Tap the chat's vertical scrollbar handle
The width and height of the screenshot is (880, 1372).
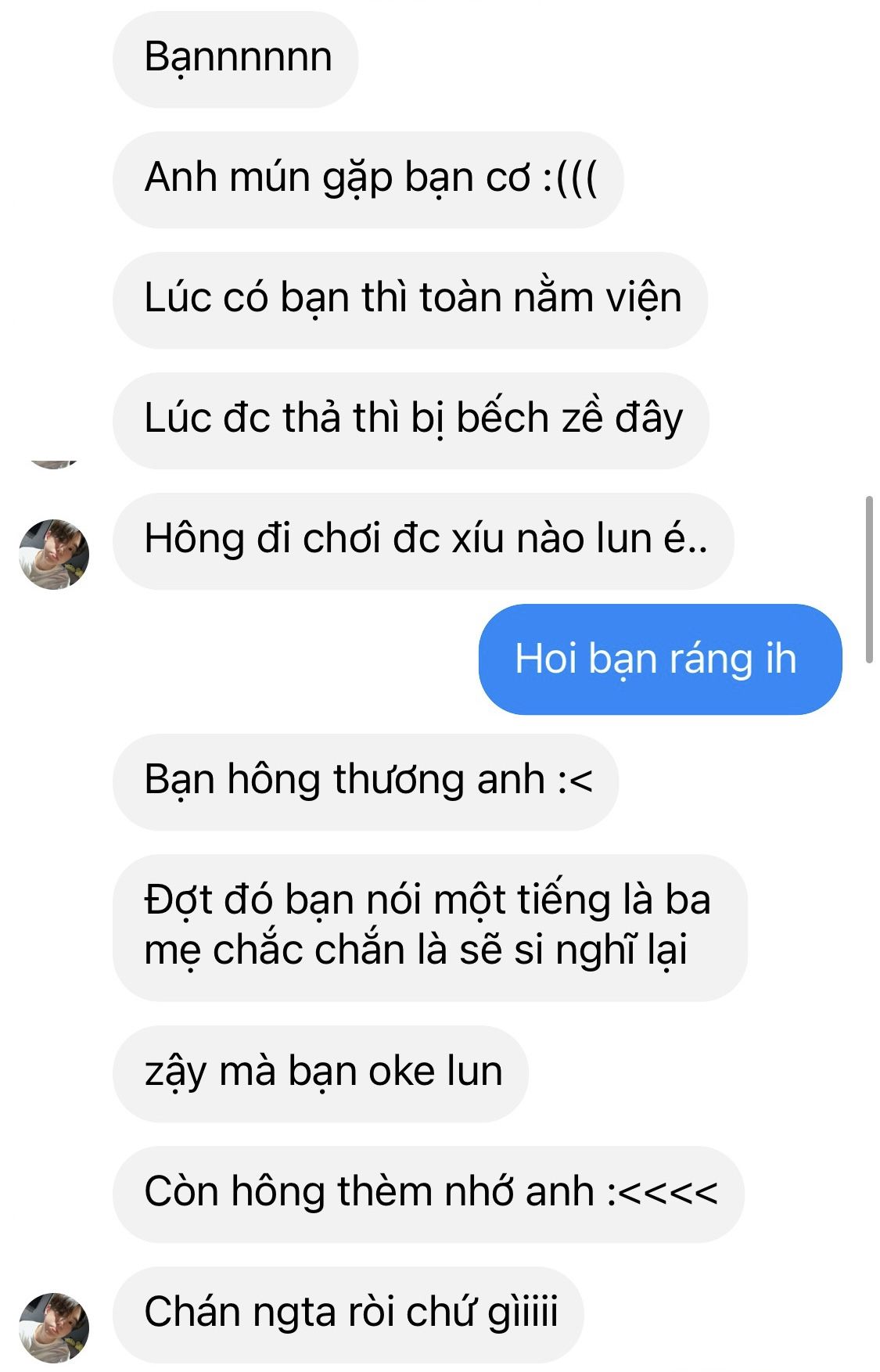click(x=868, y=579)
